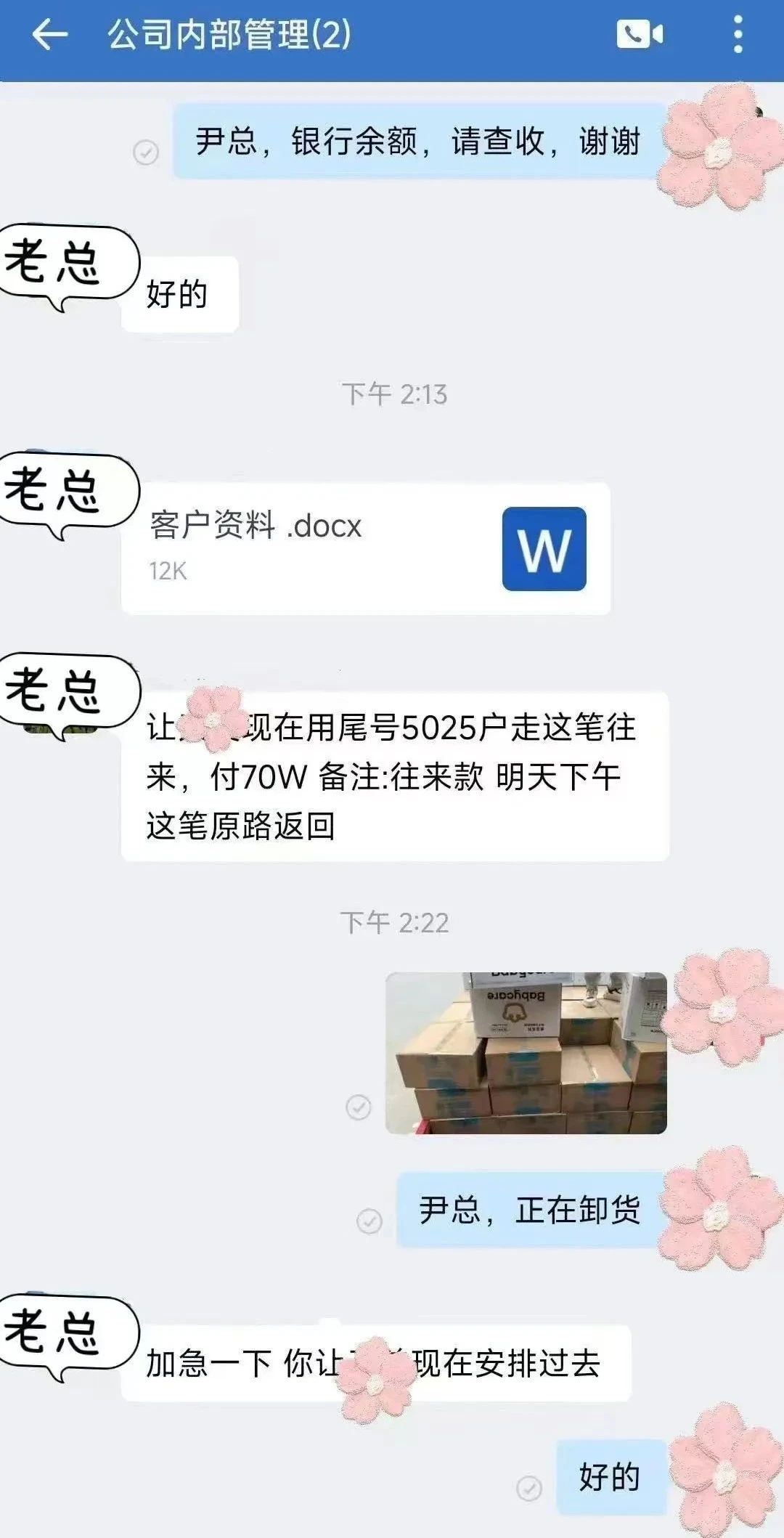Go back from the 公司内部管理 chat
The image size is (784, 1538).
(x=49, y=34)
